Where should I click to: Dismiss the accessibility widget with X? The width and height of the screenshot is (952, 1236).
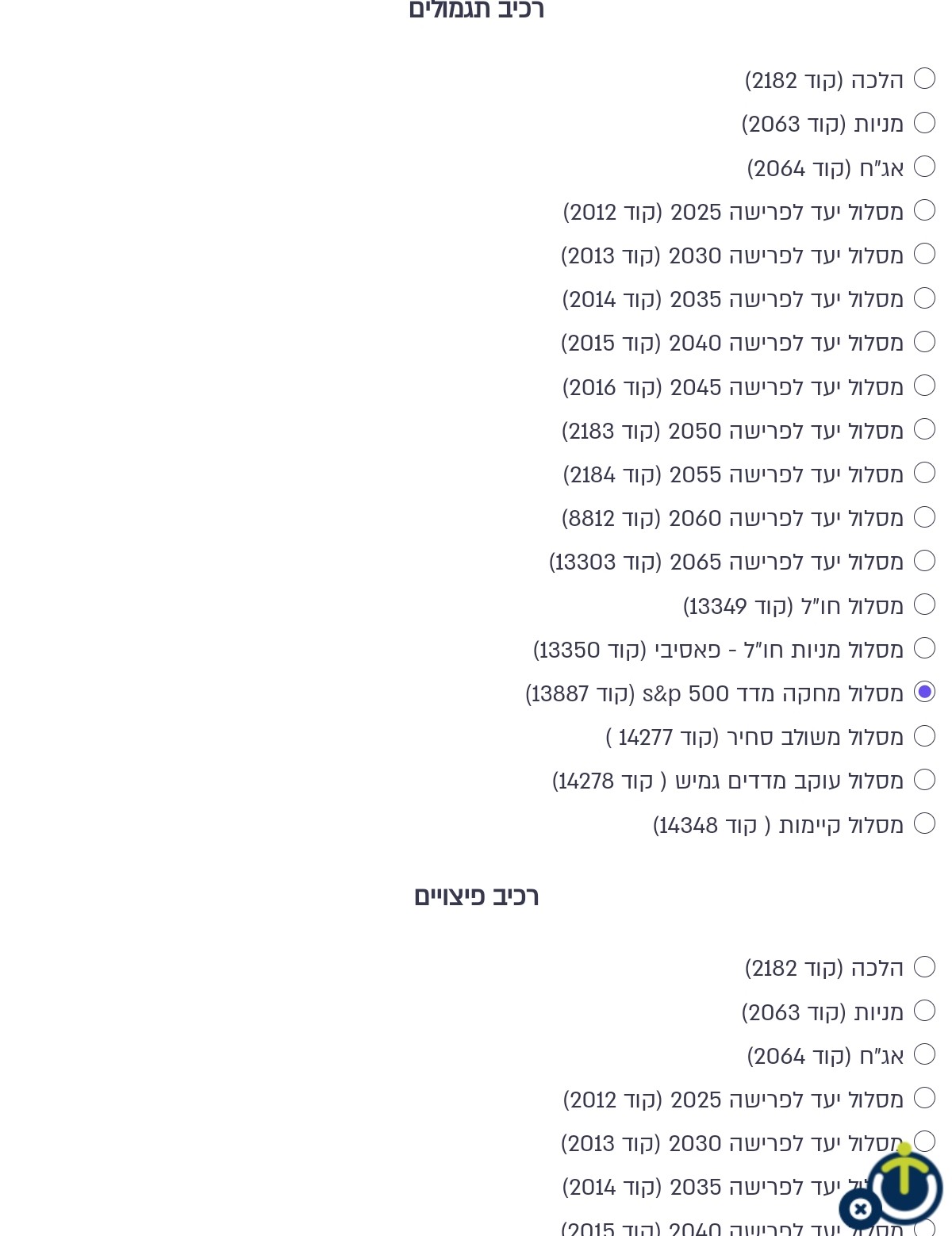click(x=860, y=1209)
